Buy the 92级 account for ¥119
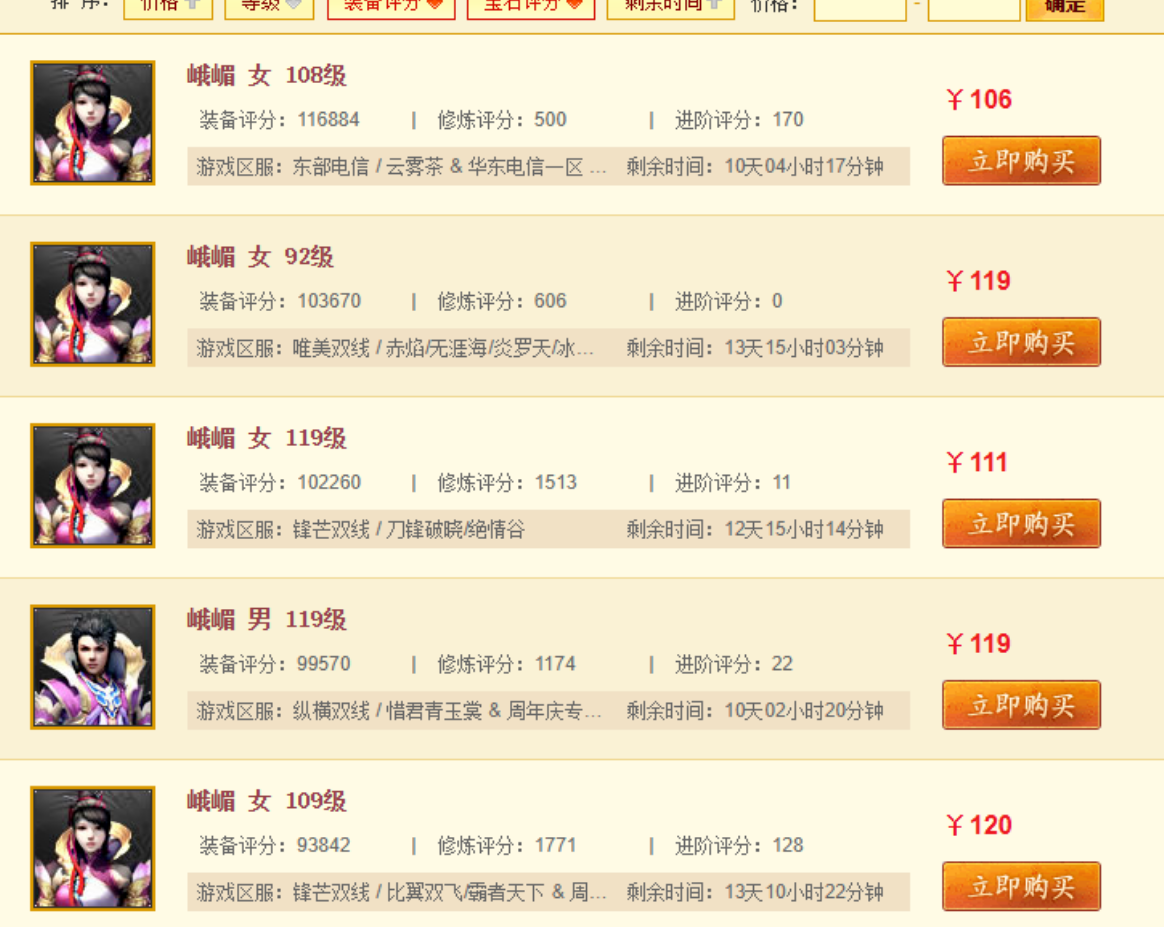This screenshot has width=1164, height=927. [1021, 342]
